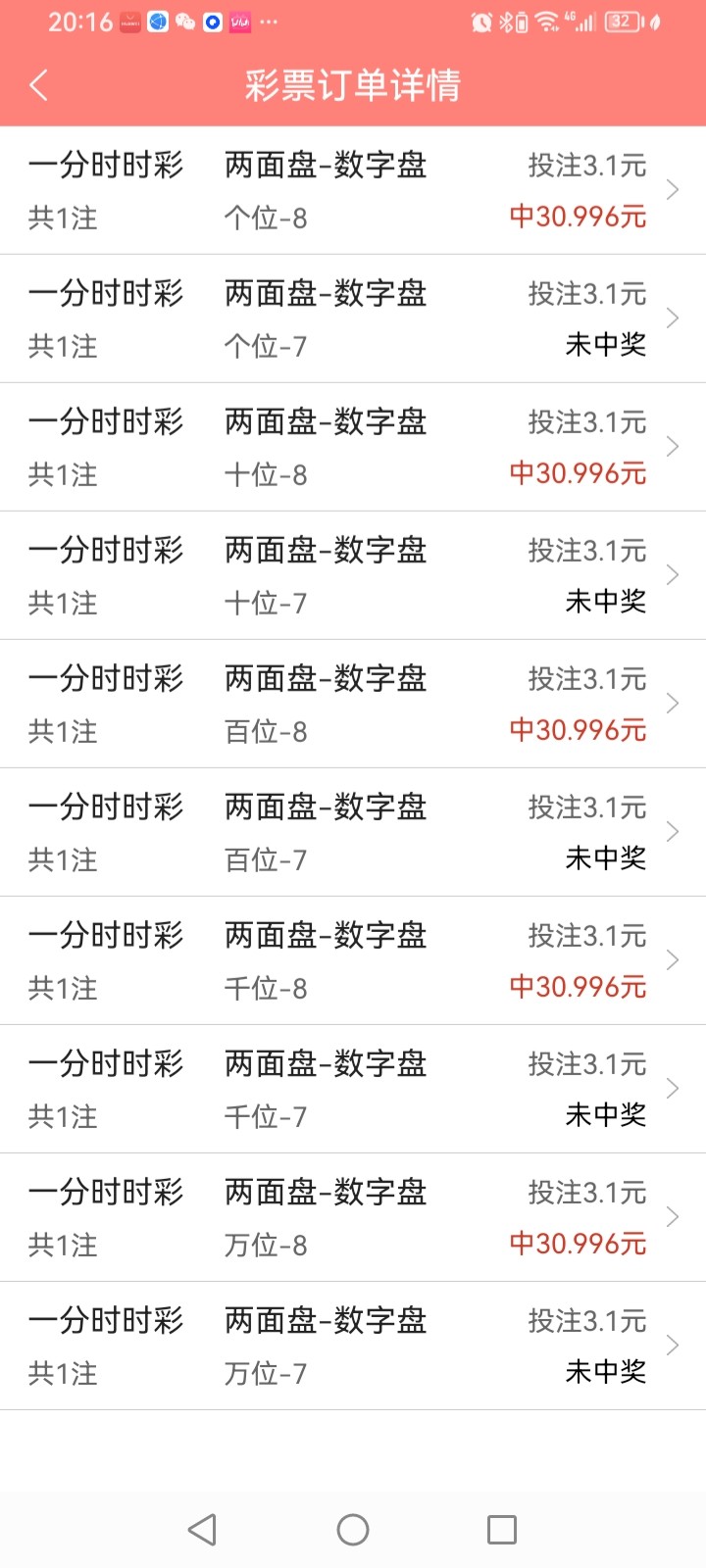Tap the system home button
This screenshot has width=706, height=1568.
tap(353, 1530)
